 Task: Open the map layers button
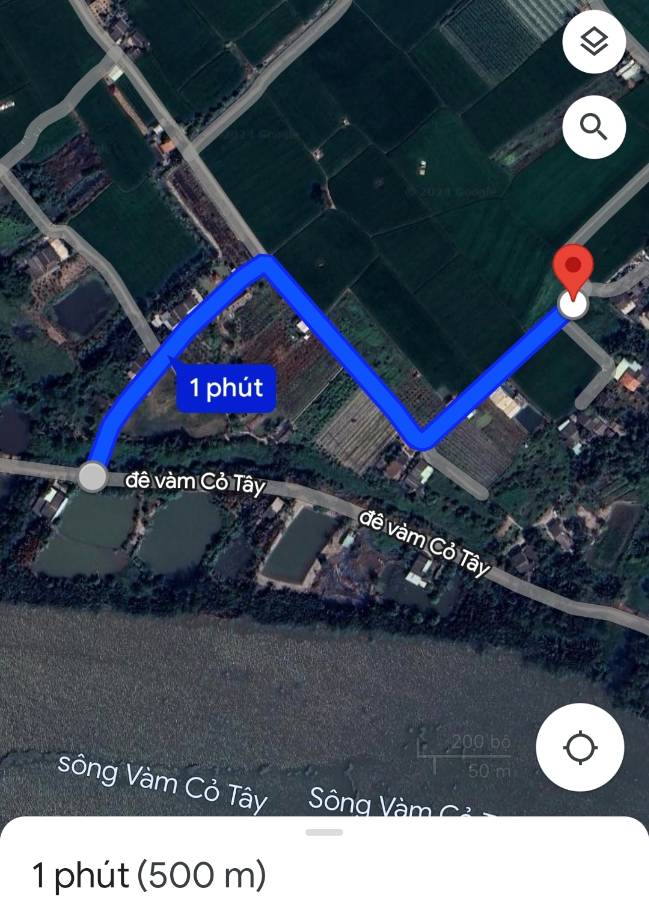[x=594, y=42]
